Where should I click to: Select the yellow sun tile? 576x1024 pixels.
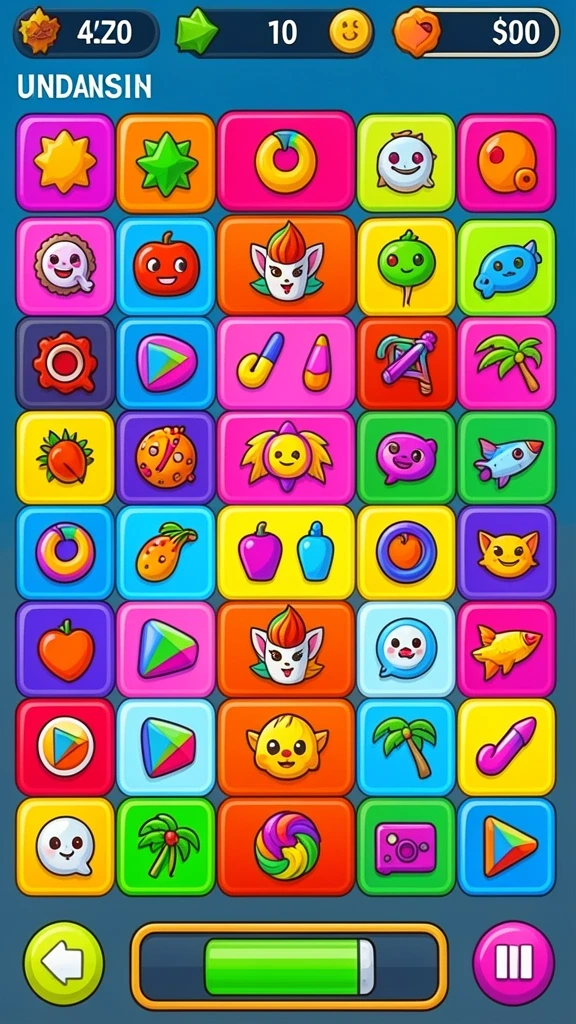click(65, 162)
